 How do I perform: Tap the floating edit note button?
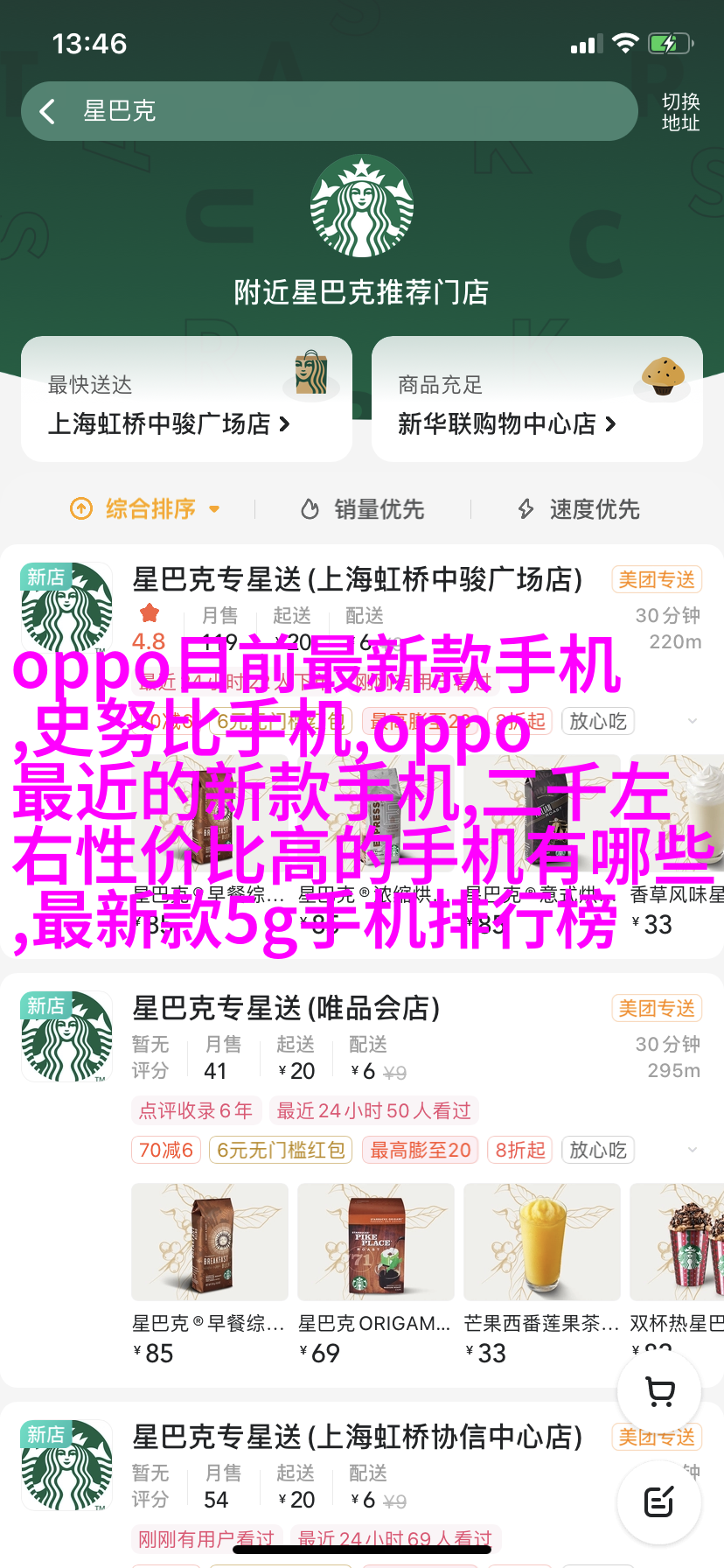(659, 1502)
